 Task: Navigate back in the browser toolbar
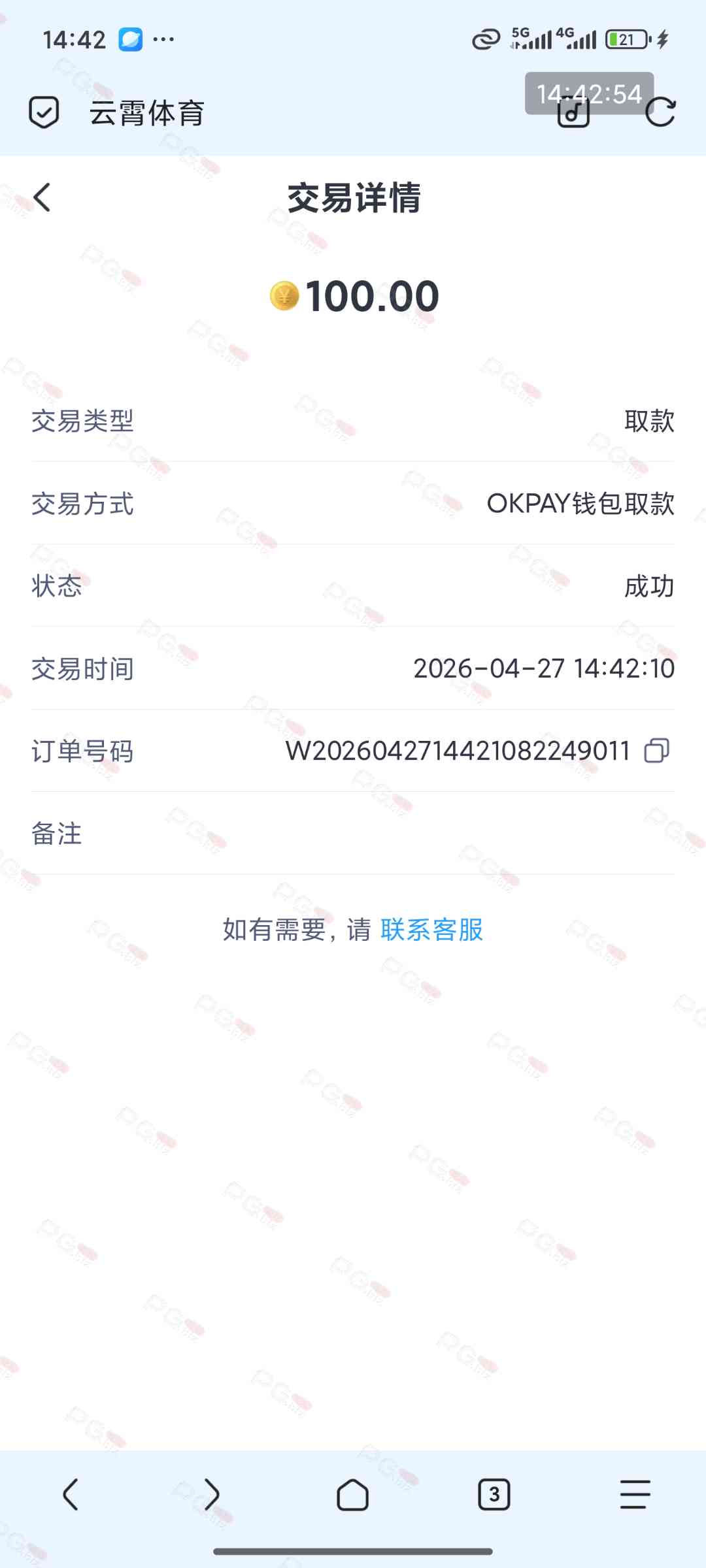[71, 1494]
